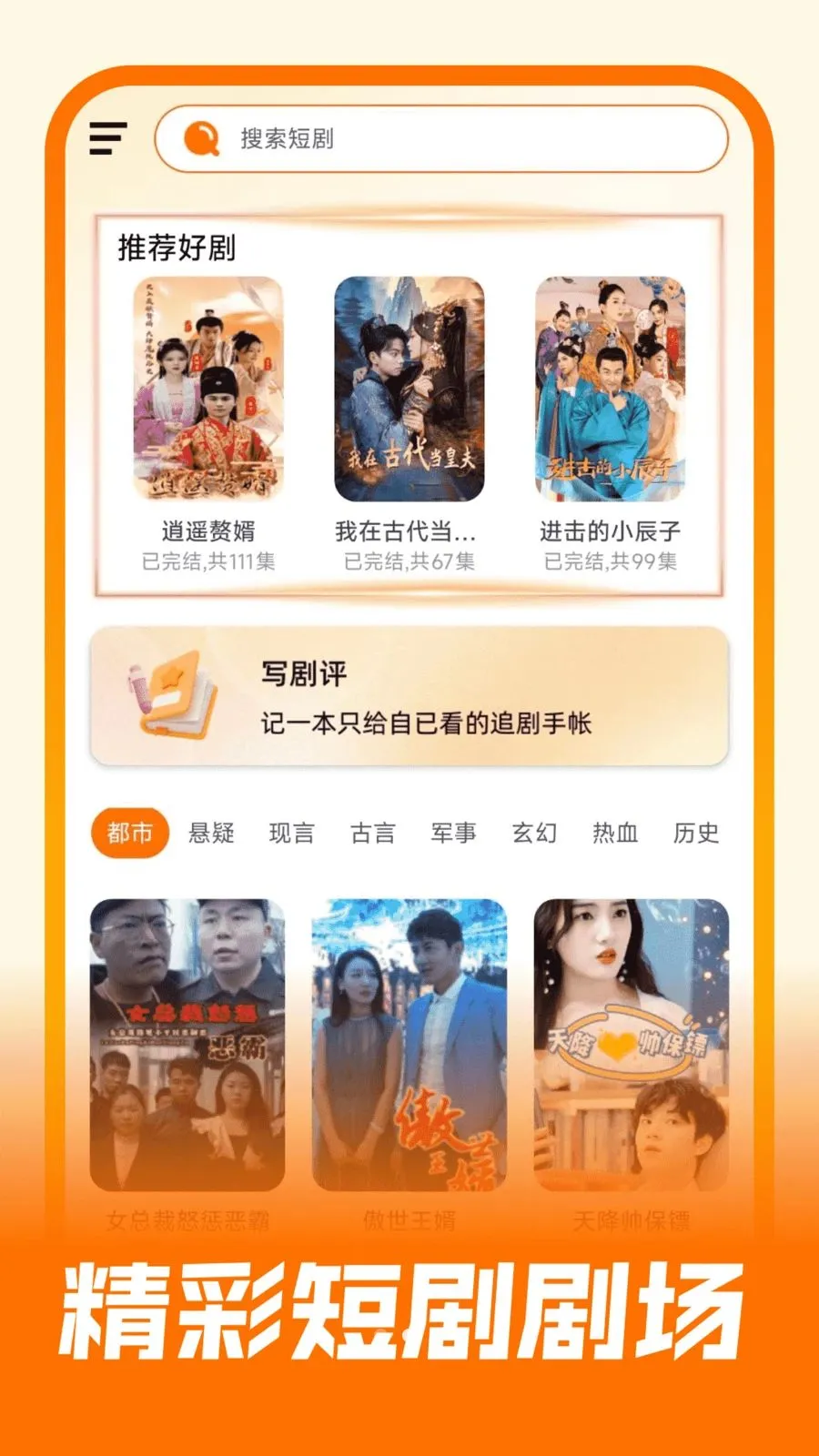Open the 历史 category
Viewport: 819px width, 1456px height.
tap(696, 834)
